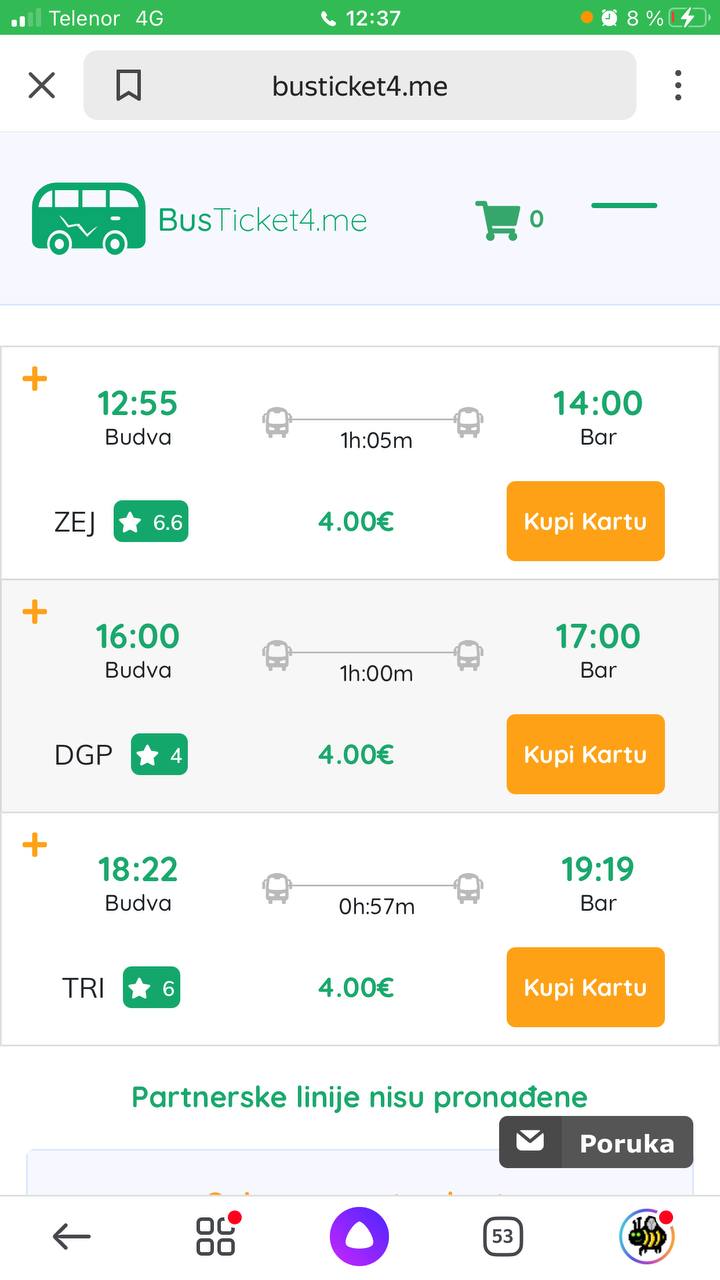Bookmark this page in the browser
The height and width of the screenshot is (1280, 720).
(x=128, y=85)
